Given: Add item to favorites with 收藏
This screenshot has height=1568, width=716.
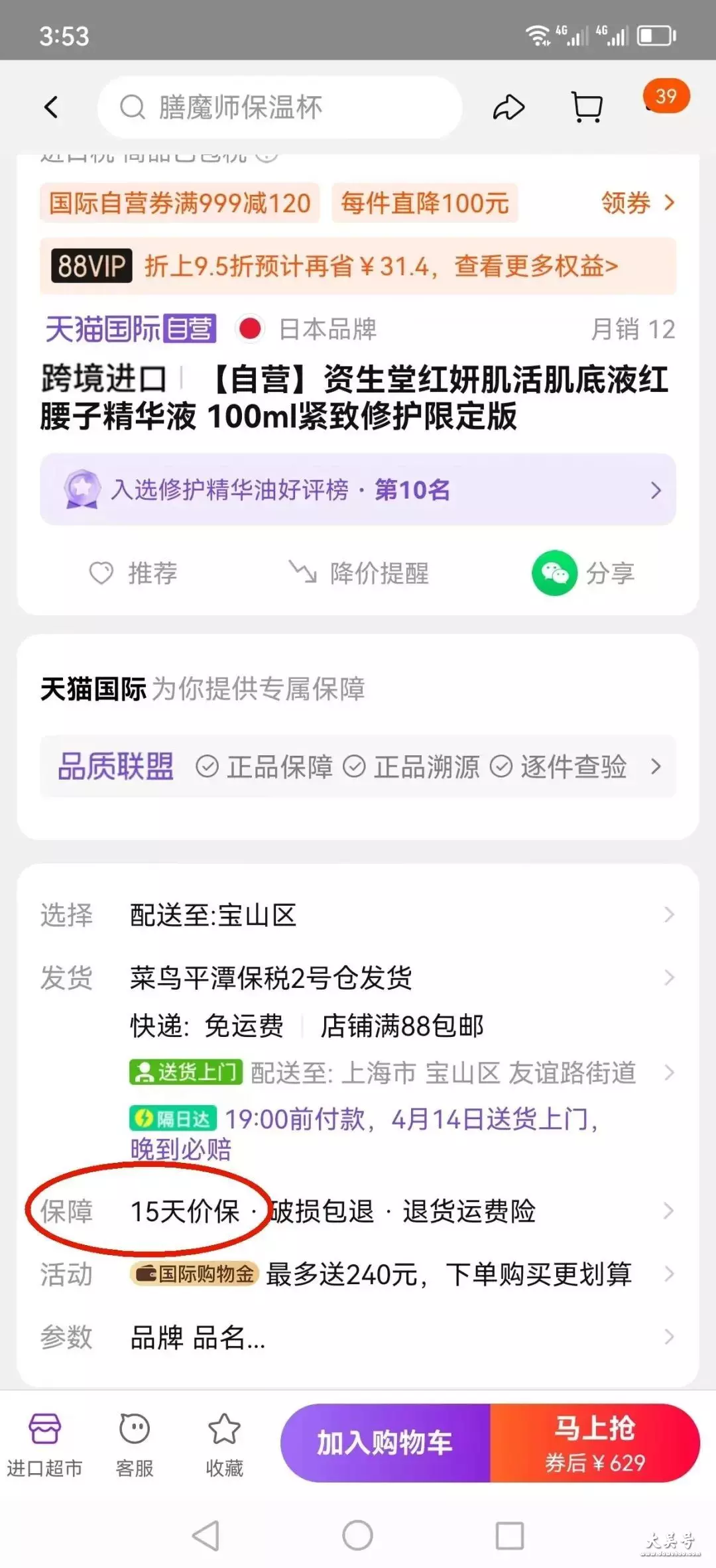Looking at the screenshot, I should pos(225,1445).
